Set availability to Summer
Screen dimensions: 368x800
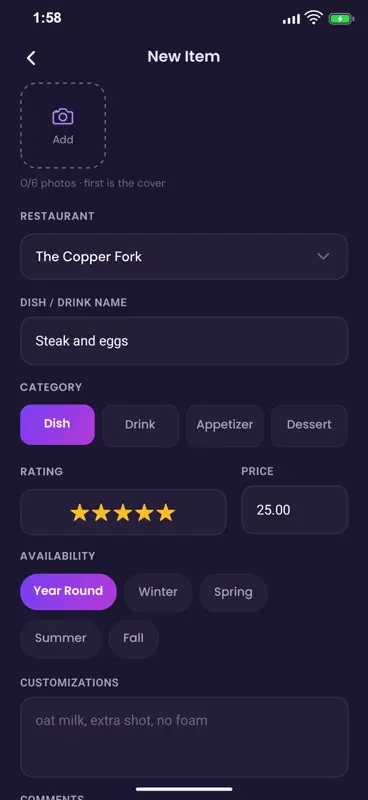click(61, 639)
